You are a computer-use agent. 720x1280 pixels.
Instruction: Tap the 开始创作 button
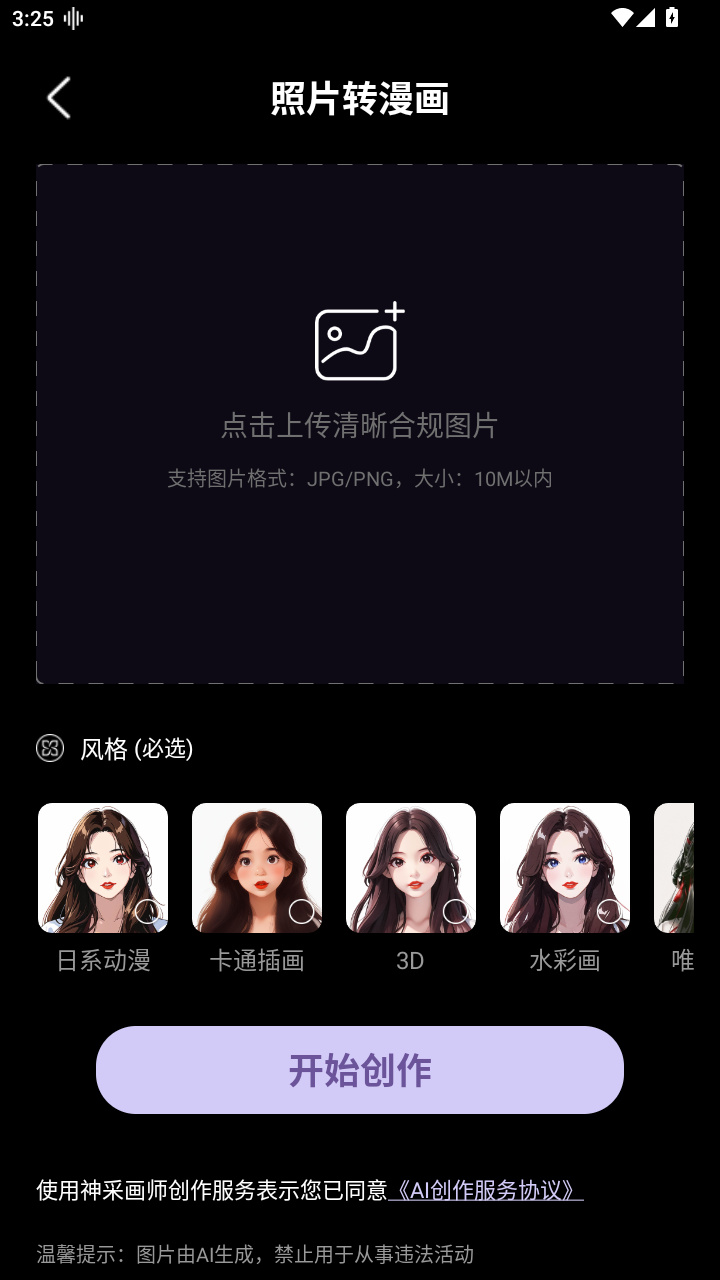(360, 1070)
